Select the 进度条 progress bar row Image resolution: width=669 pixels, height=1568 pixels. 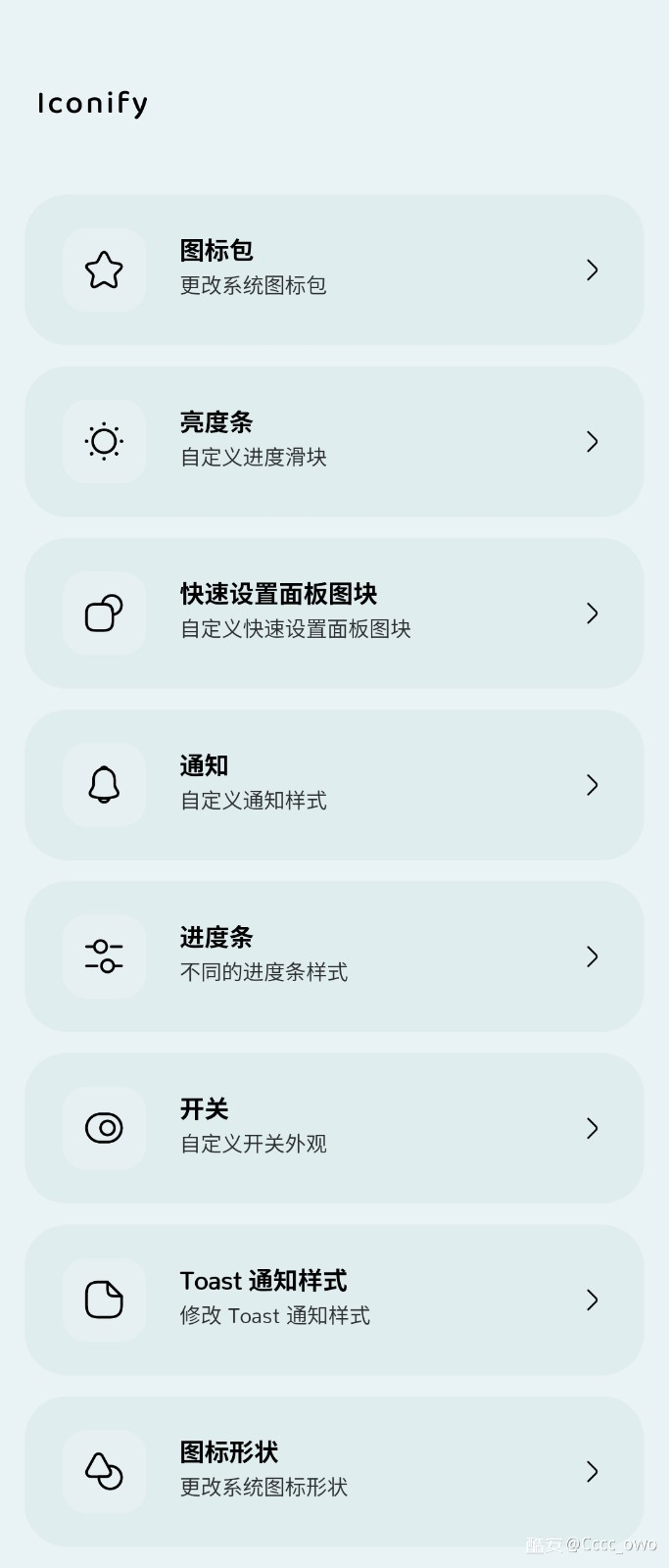(x=333, y=955)
